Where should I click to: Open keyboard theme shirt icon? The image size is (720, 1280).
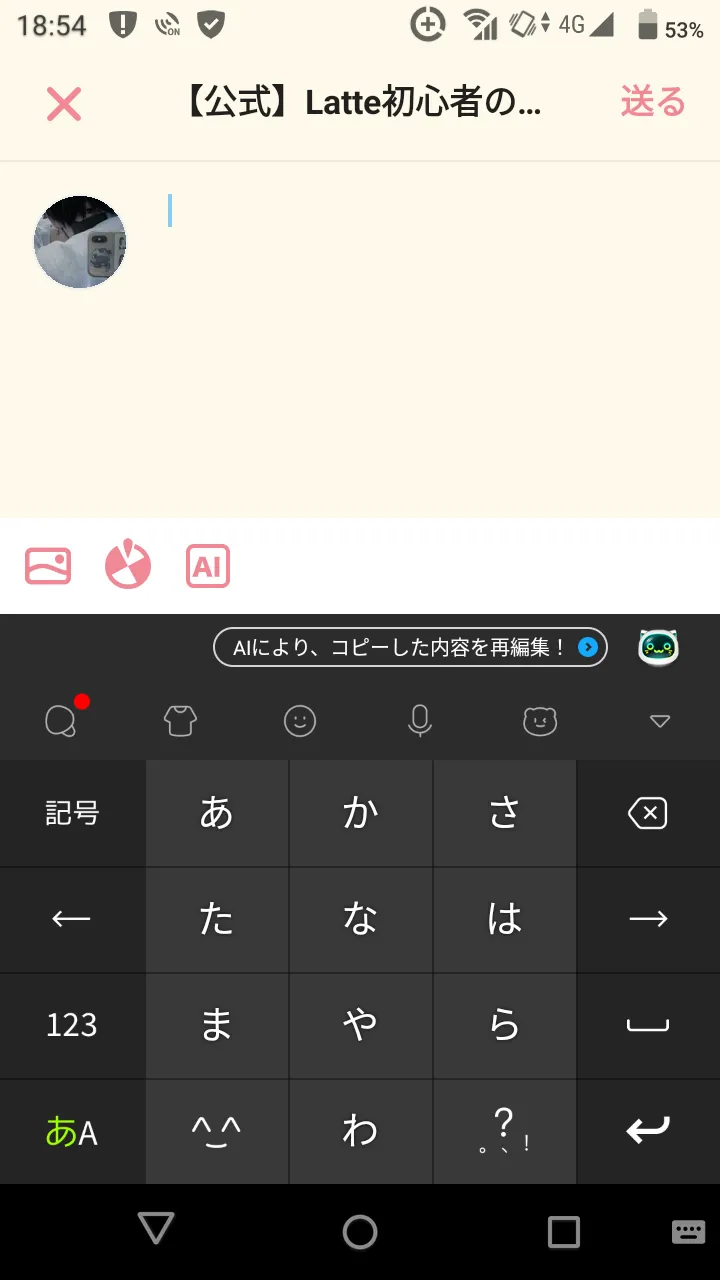point(180,721)
